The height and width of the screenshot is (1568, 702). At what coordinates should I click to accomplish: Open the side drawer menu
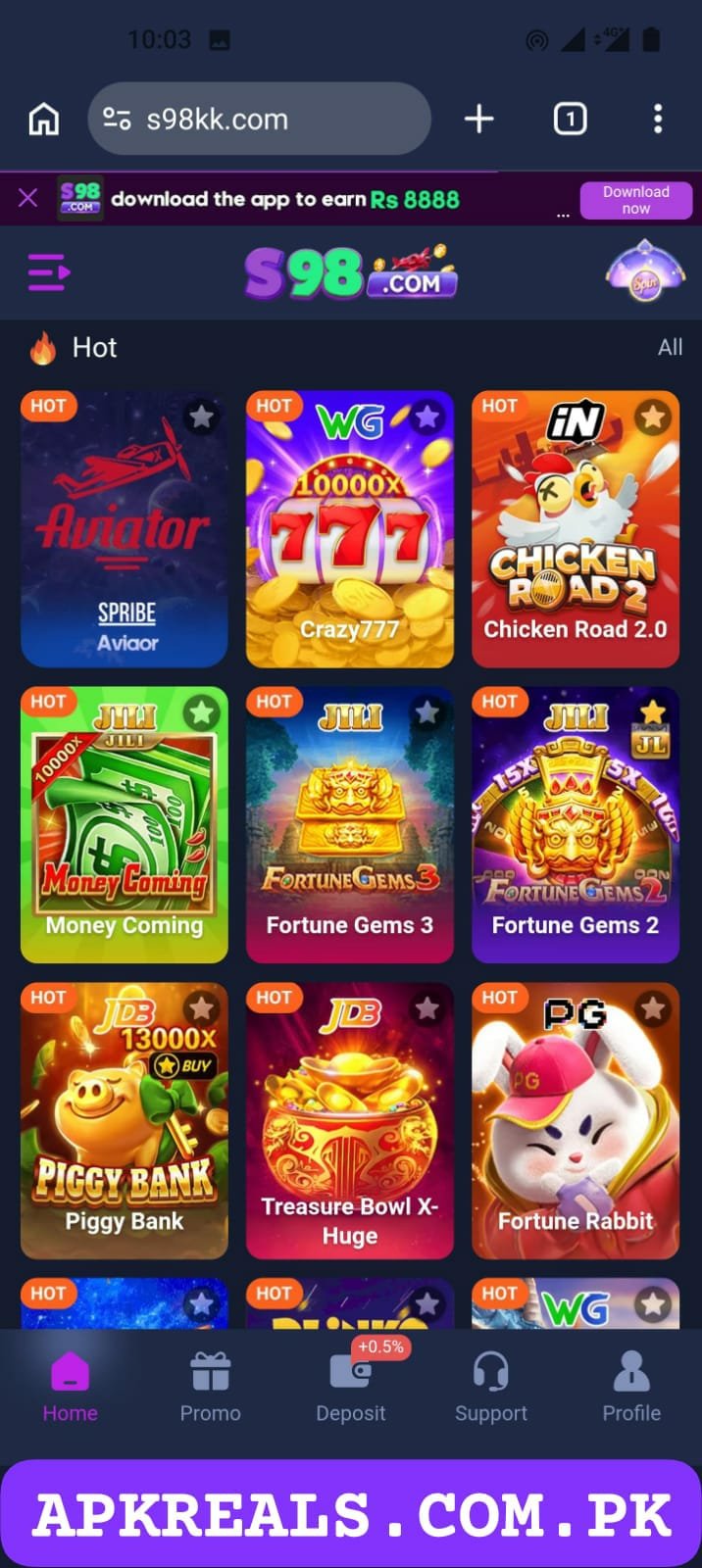pyautogui.click(x=48, y=272)
